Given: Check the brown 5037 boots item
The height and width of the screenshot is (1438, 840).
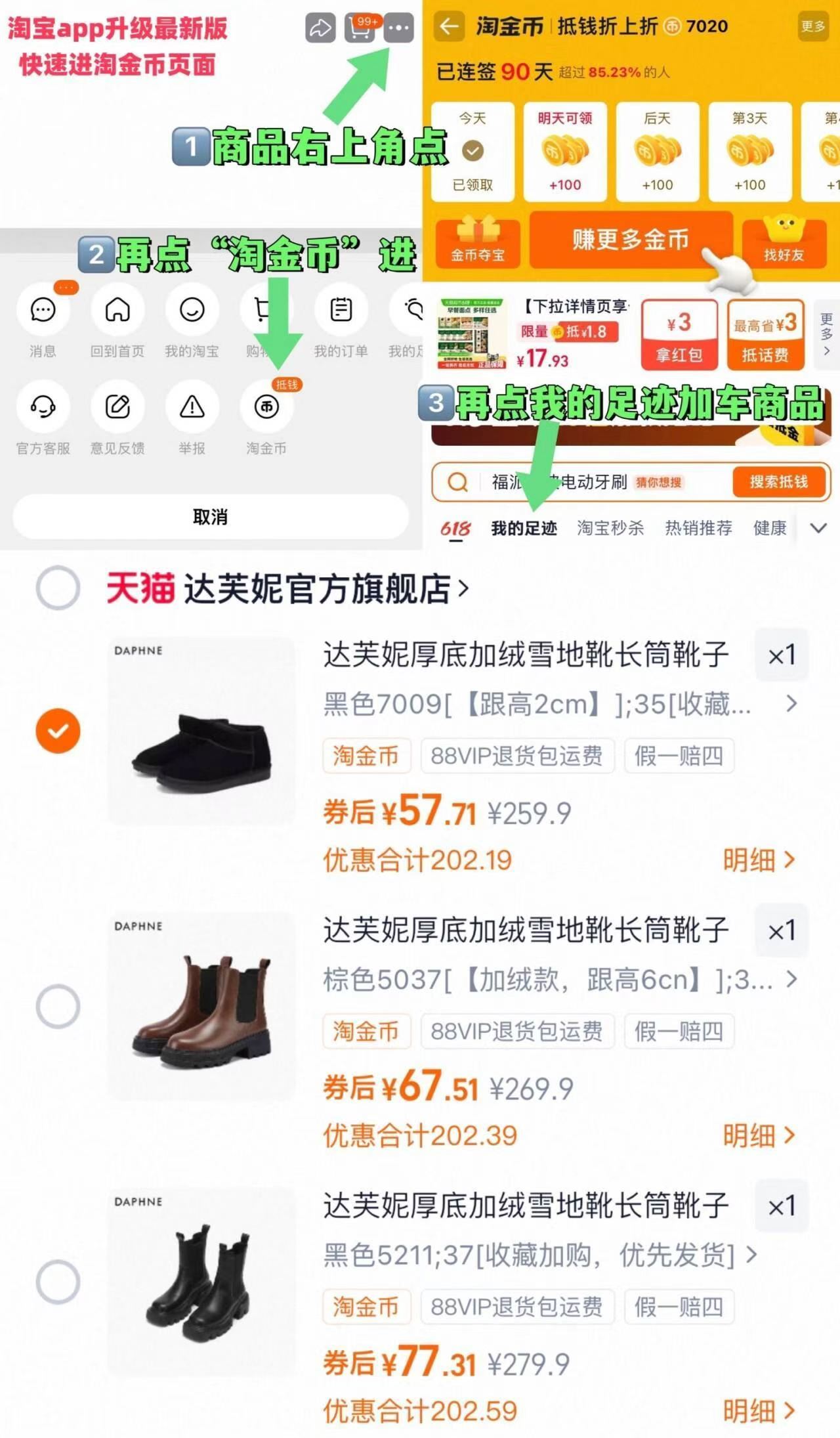Looking at the screenshot, I should [58, 1006].
